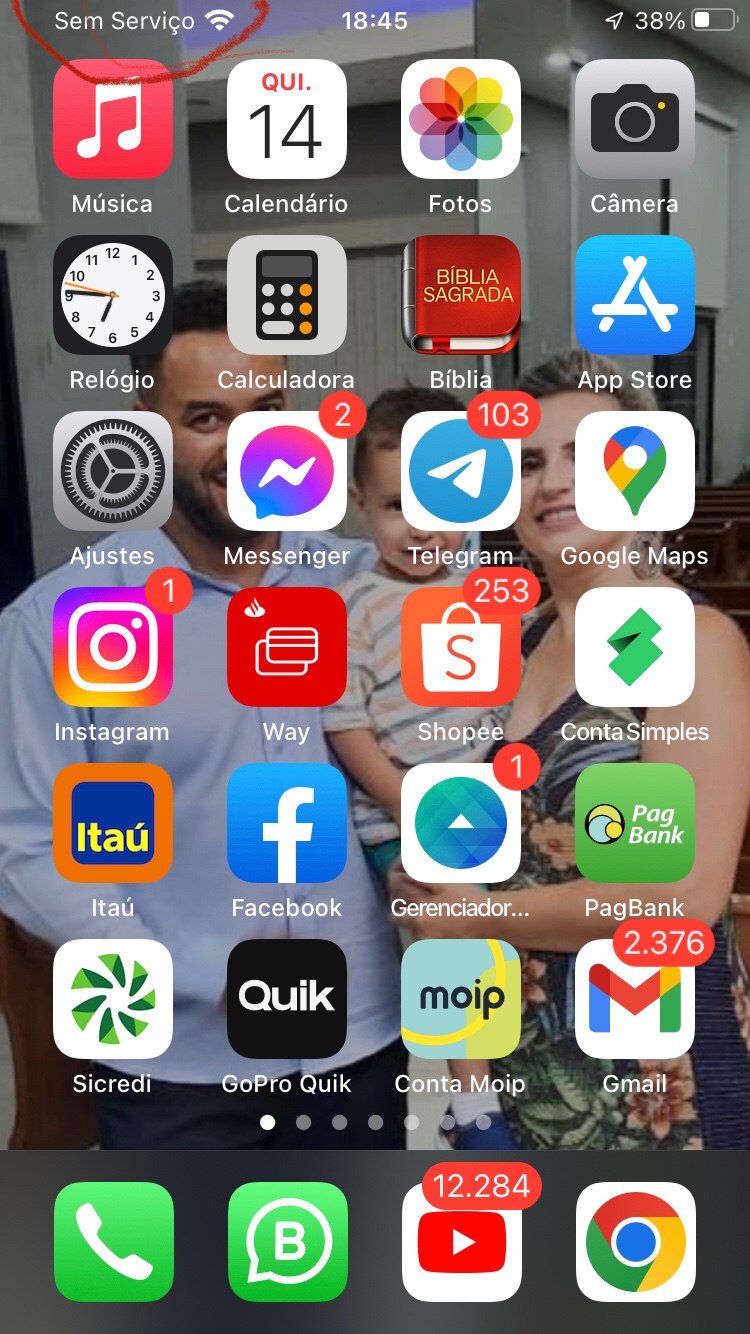Viewport: 750px width, 1334px height.
Task: Open Instagram
Action: coord(112,647)
